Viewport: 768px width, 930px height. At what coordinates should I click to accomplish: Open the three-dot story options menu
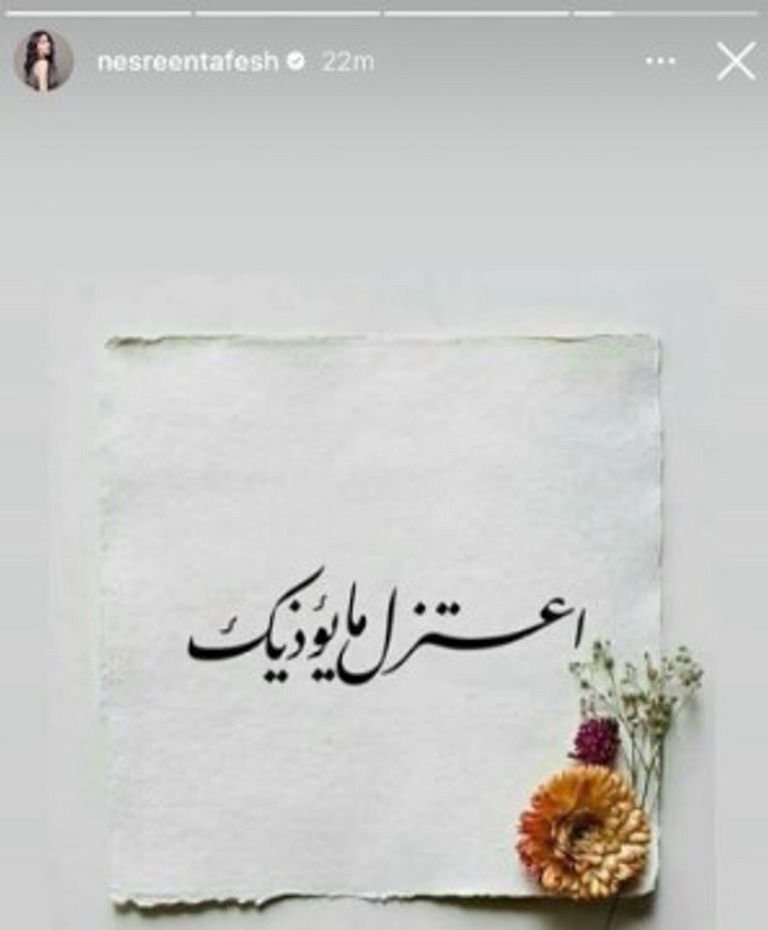660,62
